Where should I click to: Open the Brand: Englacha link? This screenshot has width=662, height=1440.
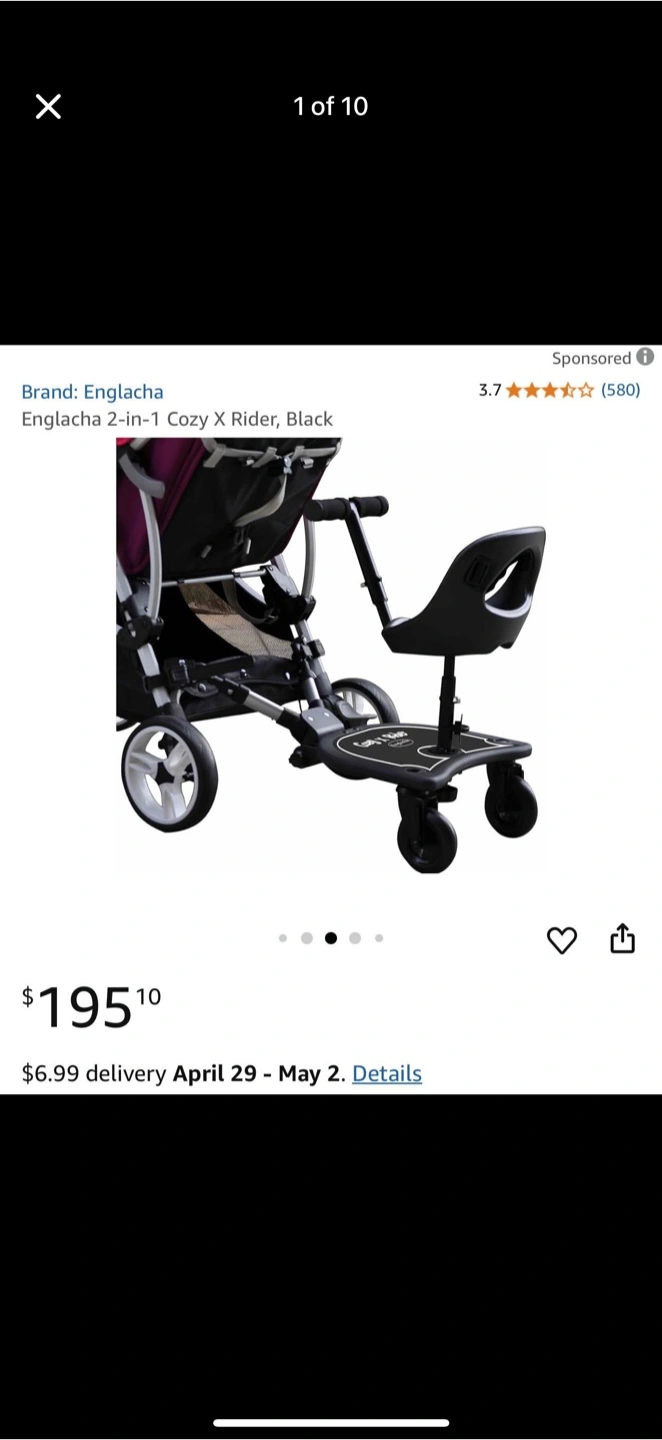tap(92, 392)
